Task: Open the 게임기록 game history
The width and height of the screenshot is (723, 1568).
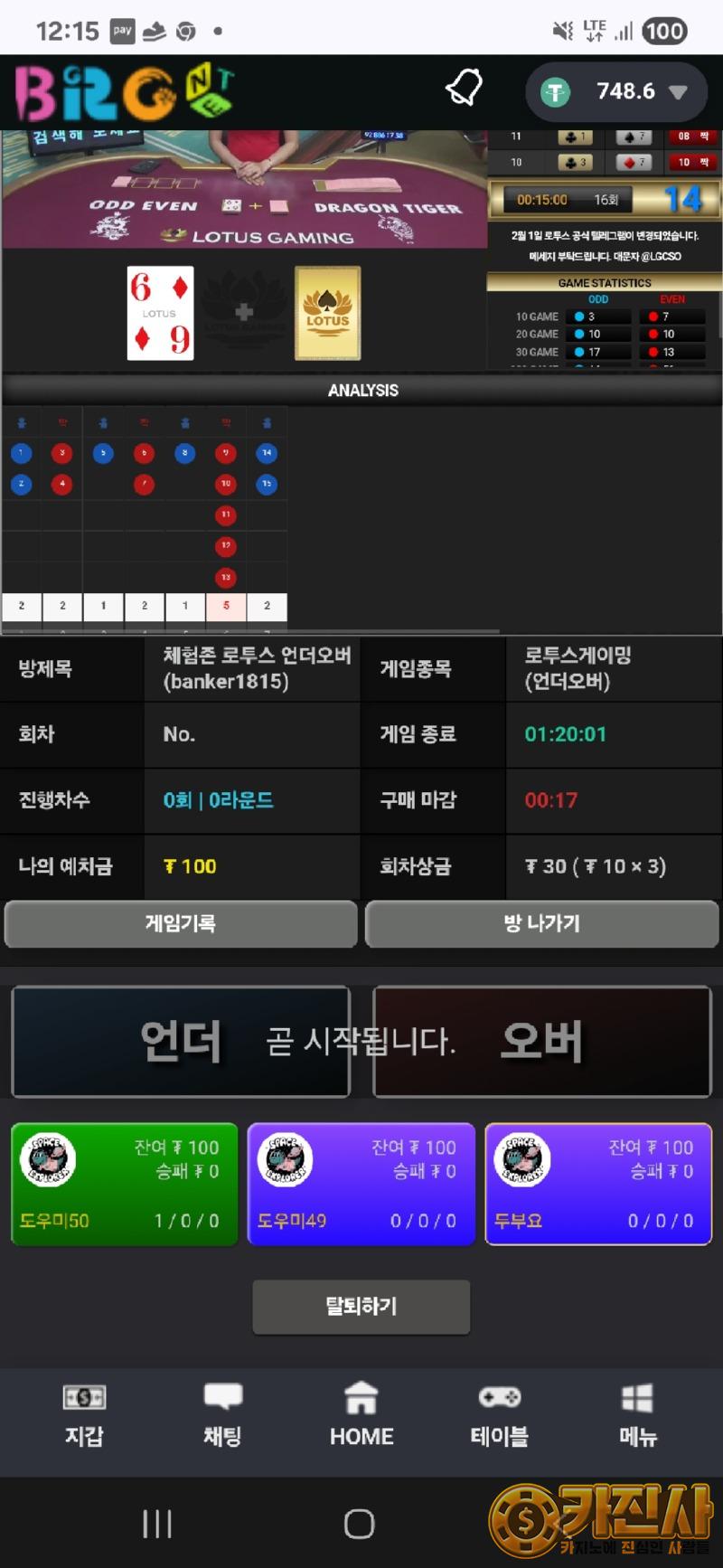Action: click(181, 923)
